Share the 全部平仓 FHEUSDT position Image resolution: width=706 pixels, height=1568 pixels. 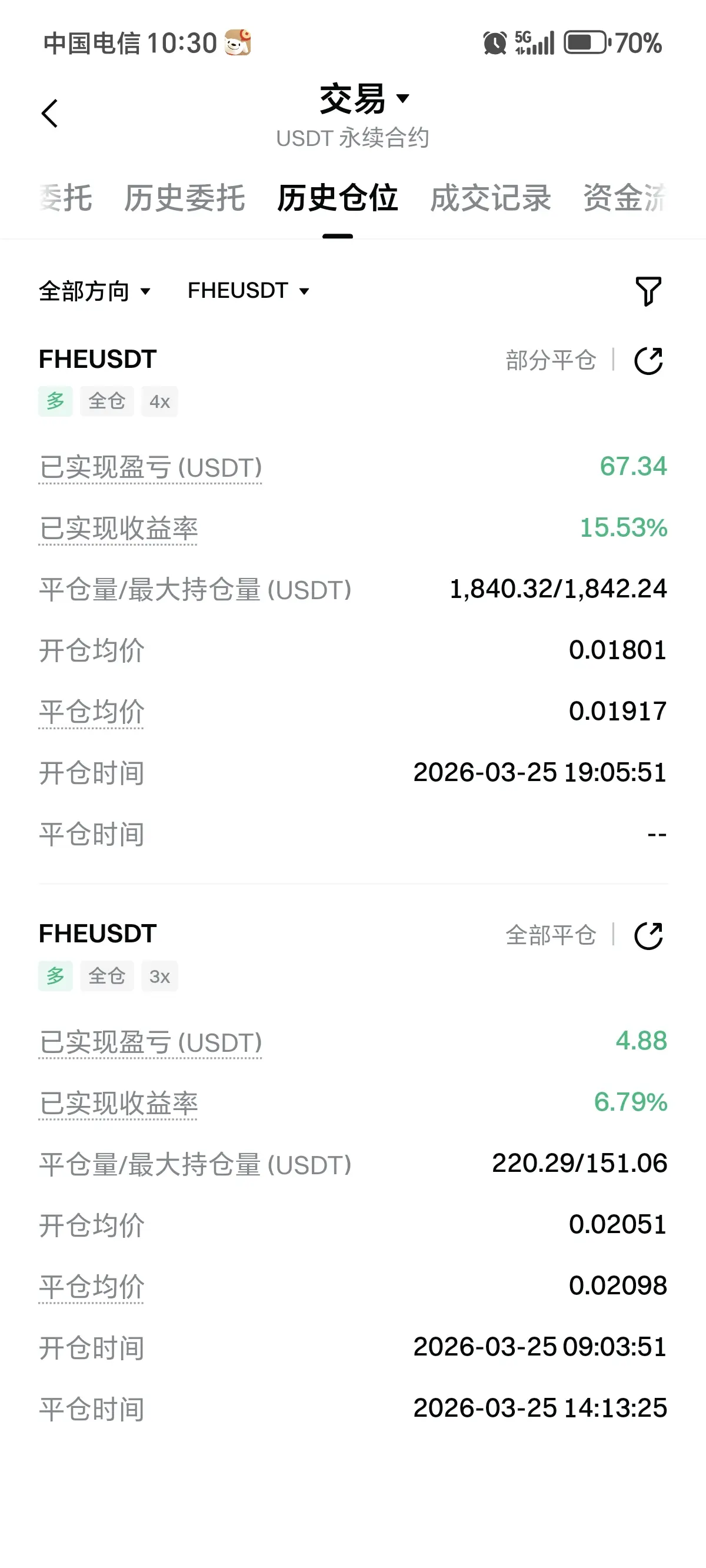tap(648, 936)
